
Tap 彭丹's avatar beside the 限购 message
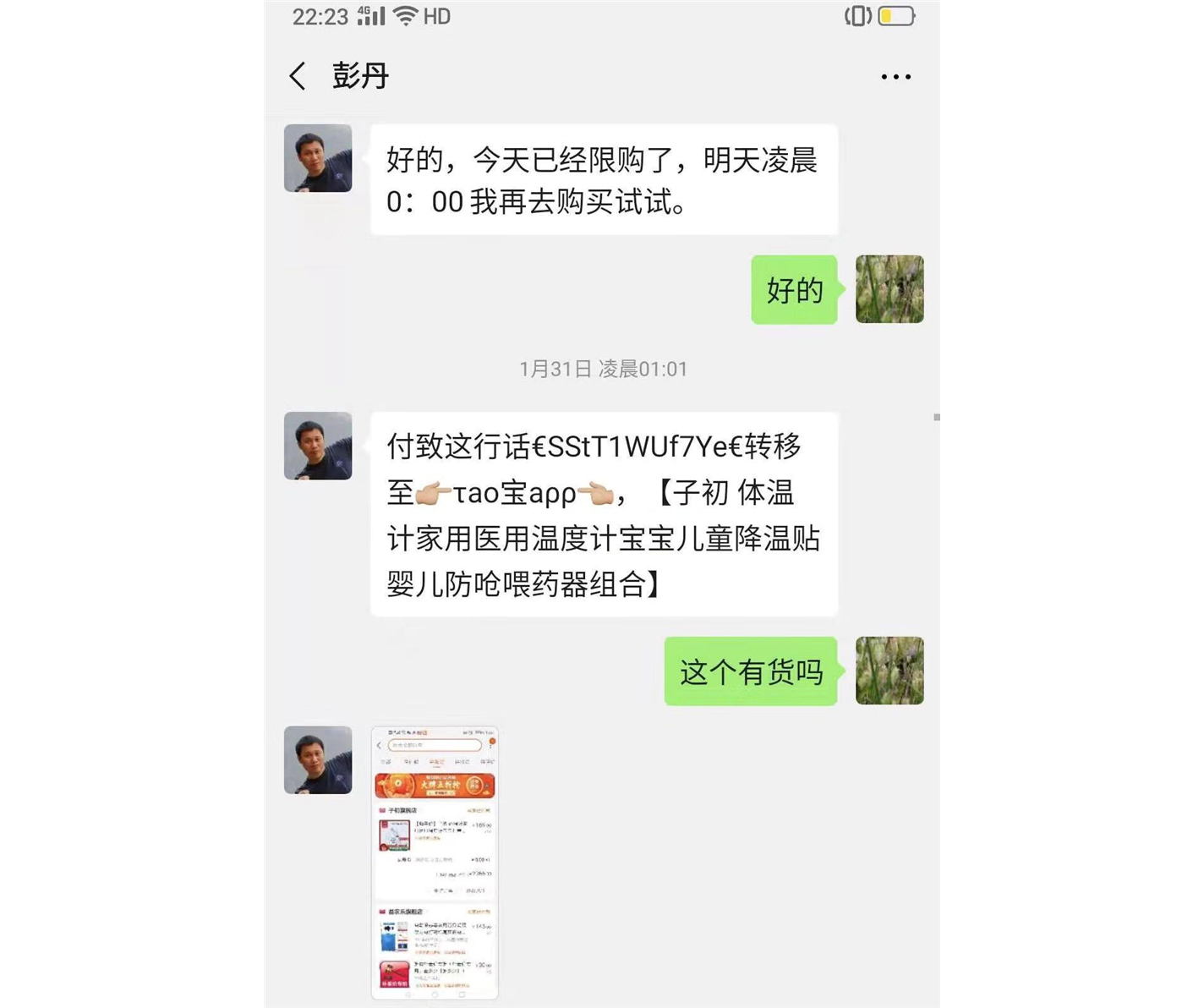click(x=318, y=159)
